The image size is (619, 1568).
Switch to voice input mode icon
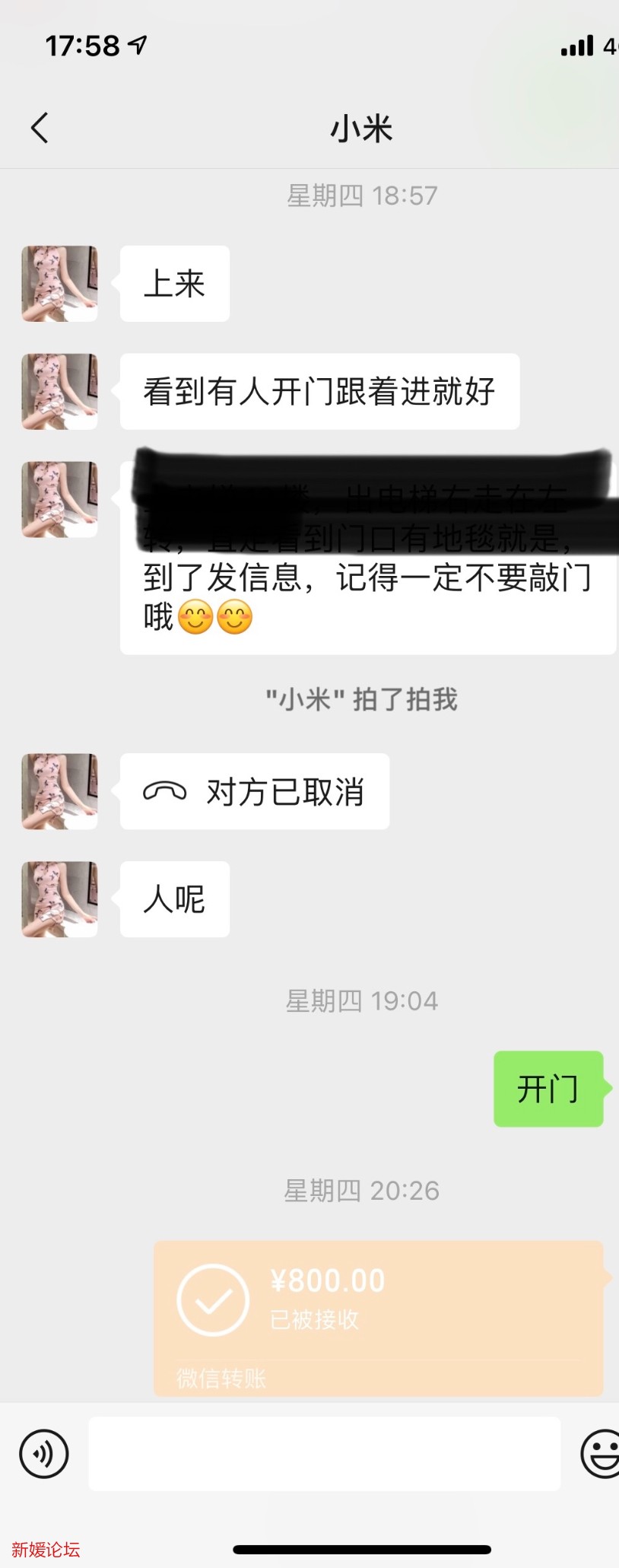[43, 1453]
